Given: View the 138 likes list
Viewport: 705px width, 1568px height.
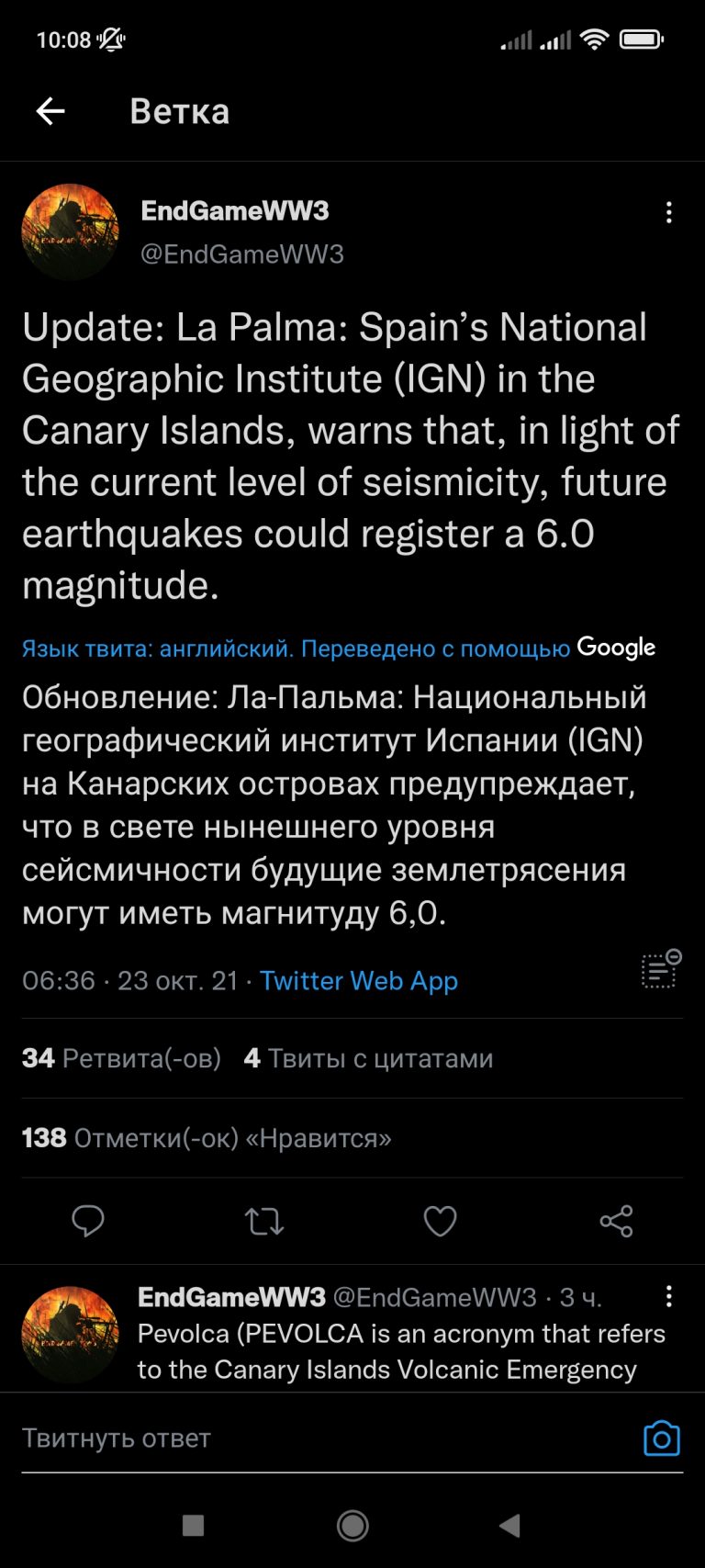Looking at the screenshot, I should [x=207, y=1138].
